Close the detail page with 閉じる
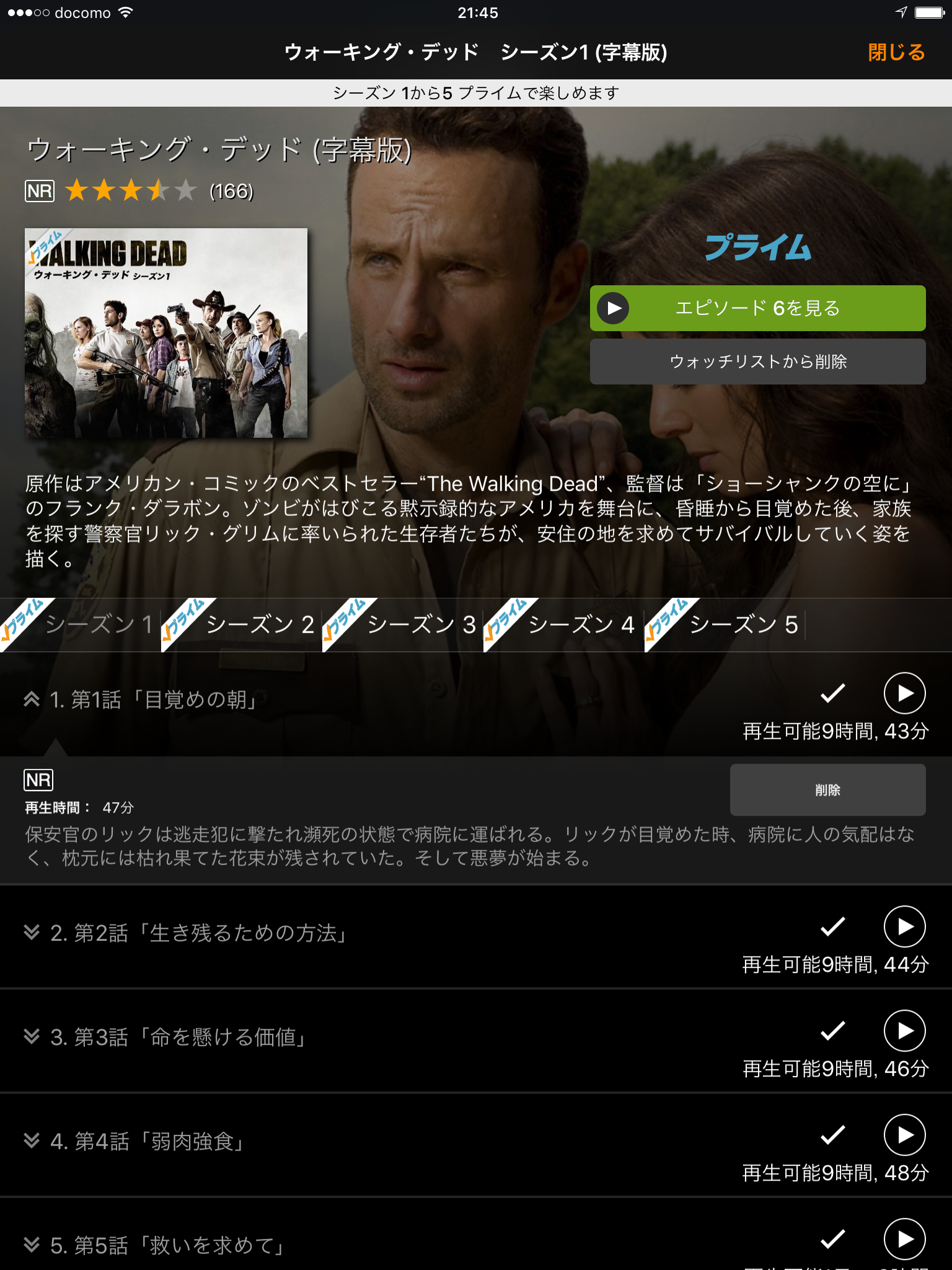 896,52
